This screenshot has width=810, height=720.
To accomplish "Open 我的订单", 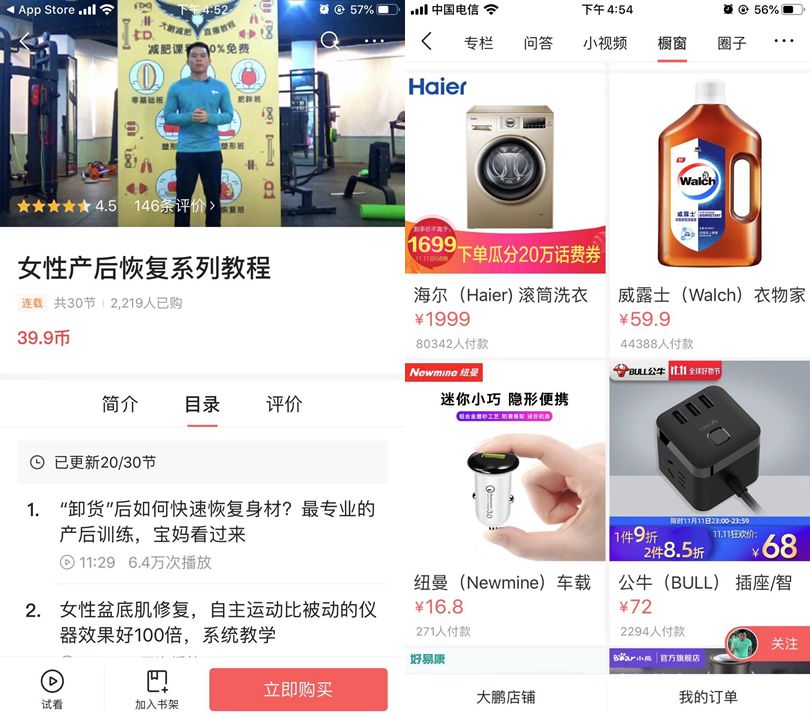I will (x=708, y=697).
